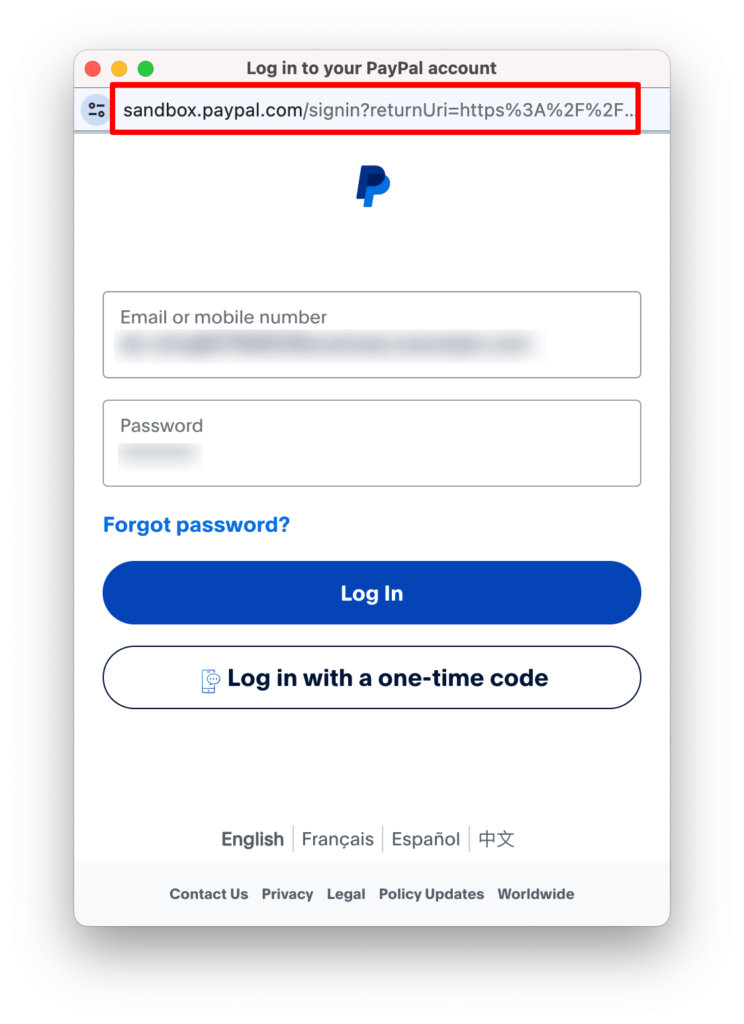Tap the Log In button
The image size is (744, 1024).
pos(371,593)
